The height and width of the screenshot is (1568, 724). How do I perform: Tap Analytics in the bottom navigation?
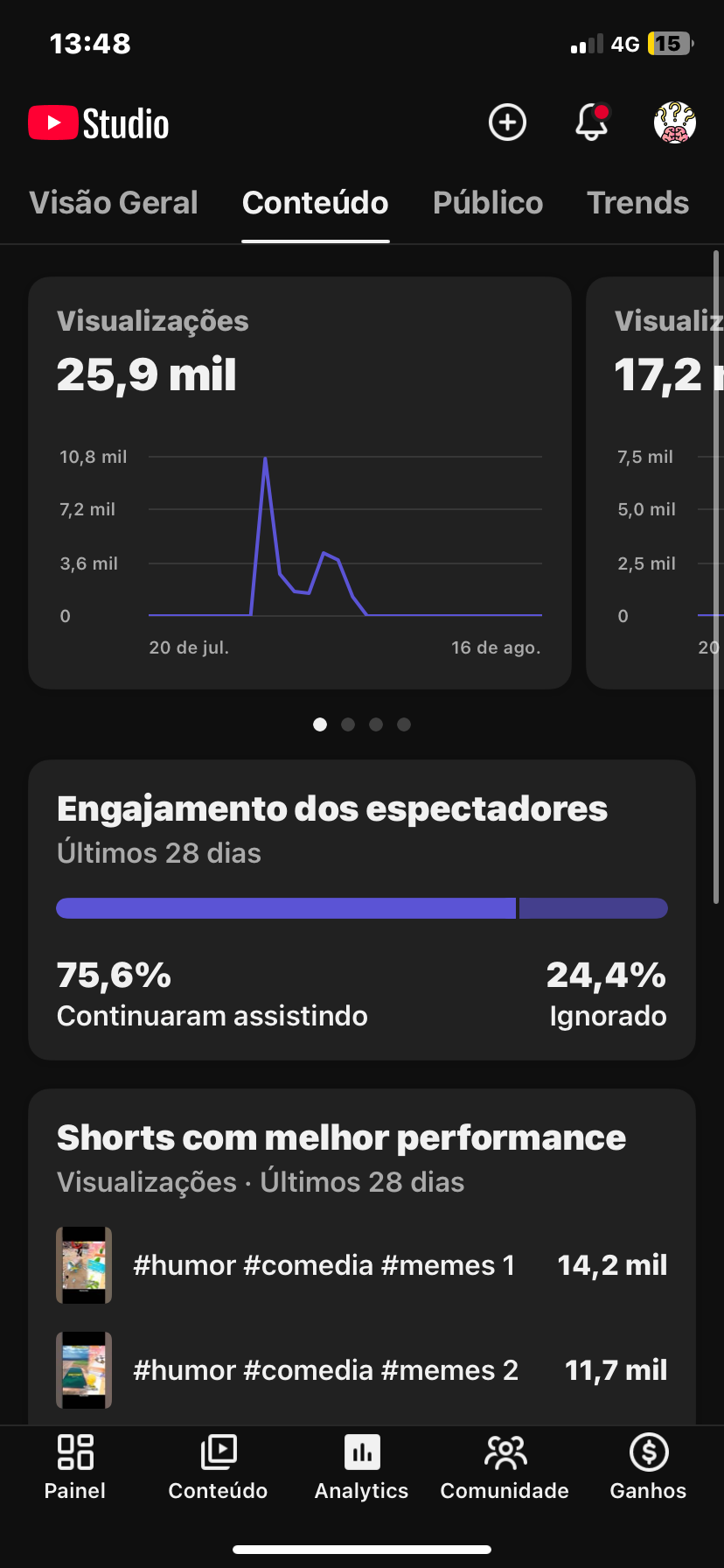click(x=361, y=1467)
